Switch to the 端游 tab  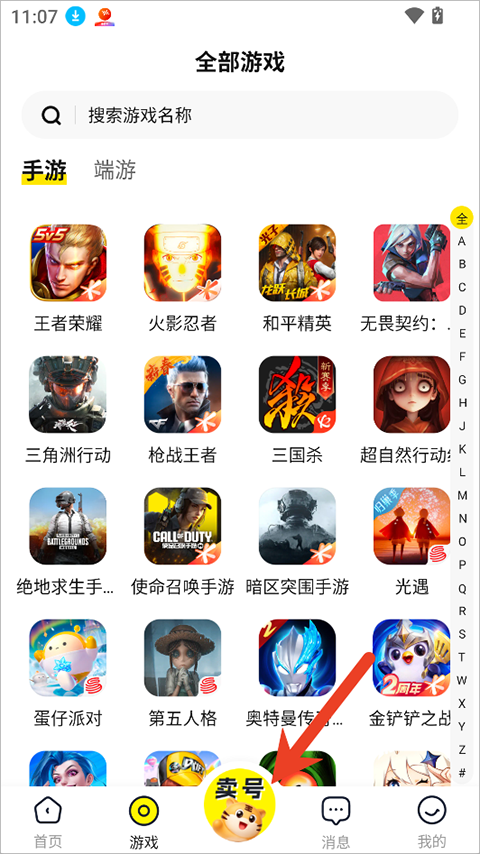(114, 170)
